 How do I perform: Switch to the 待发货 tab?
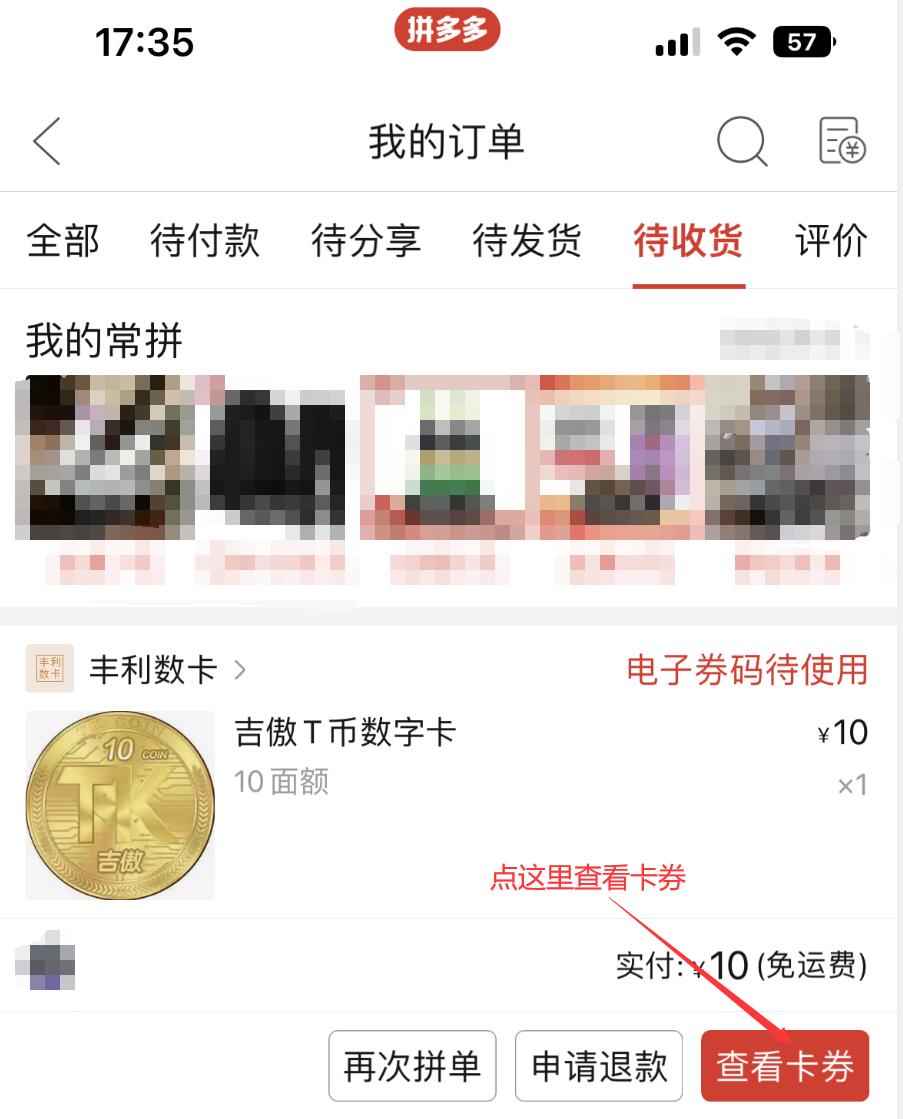527,241
